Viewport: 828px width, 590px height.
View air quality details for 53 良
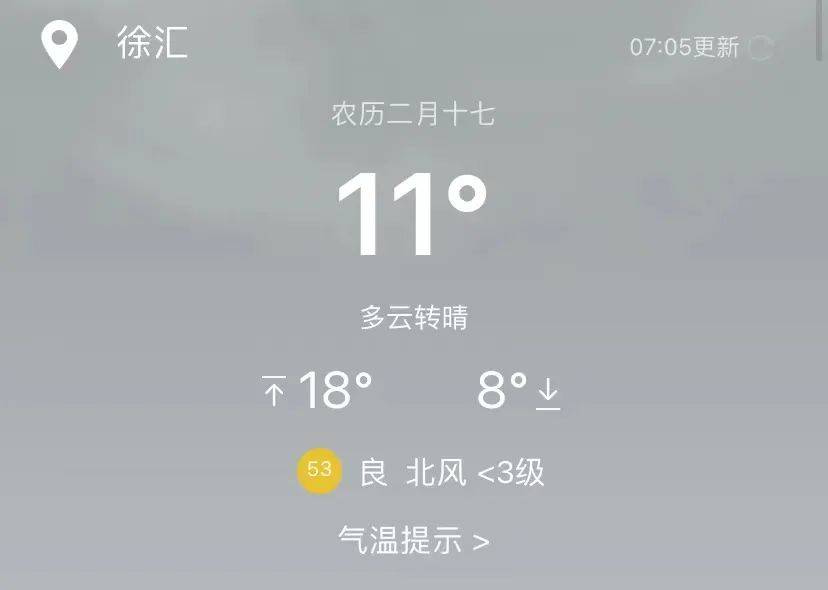tap(321, 471)
